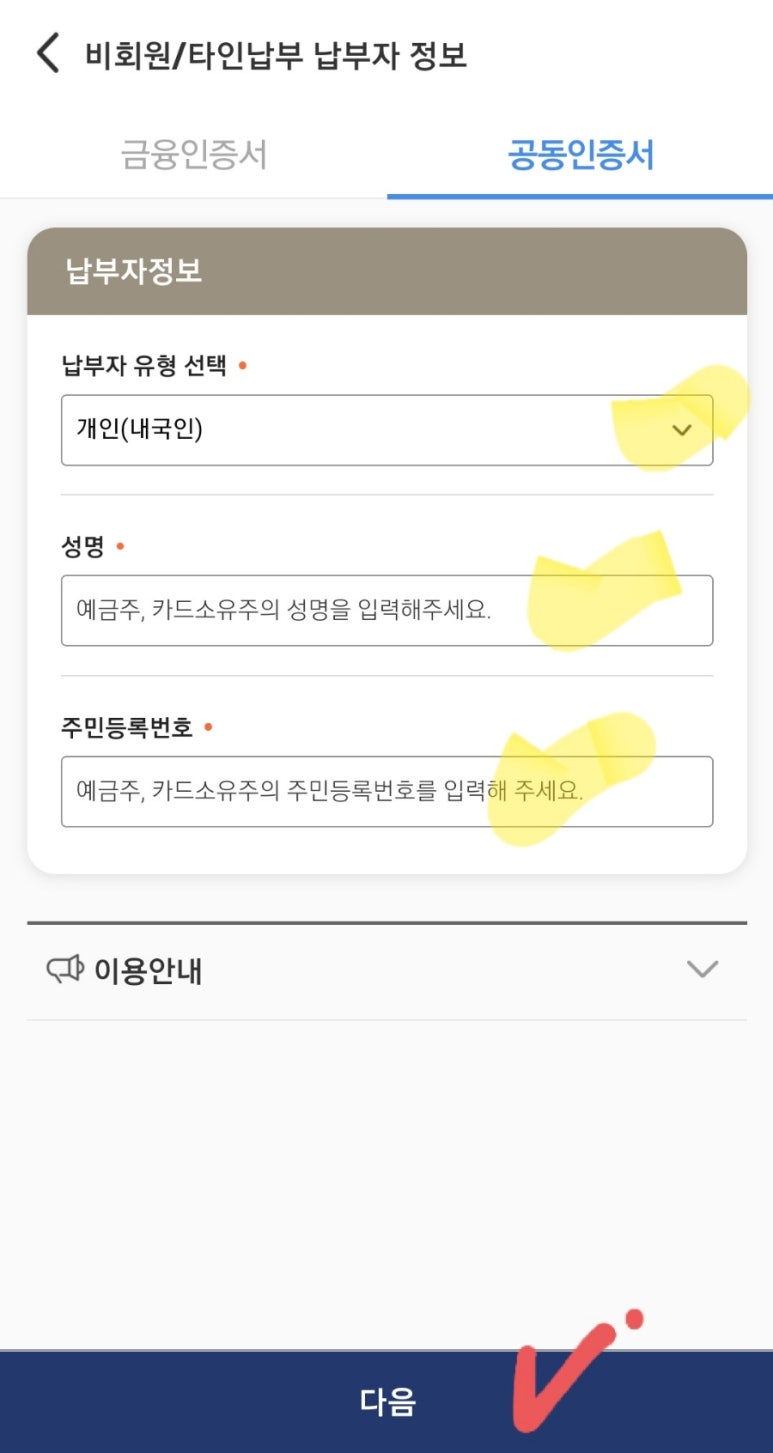This screenshot has width=773, height=1453.
Task: Switch to the 금융인증서 tab
Action: (x=194, y=155)
